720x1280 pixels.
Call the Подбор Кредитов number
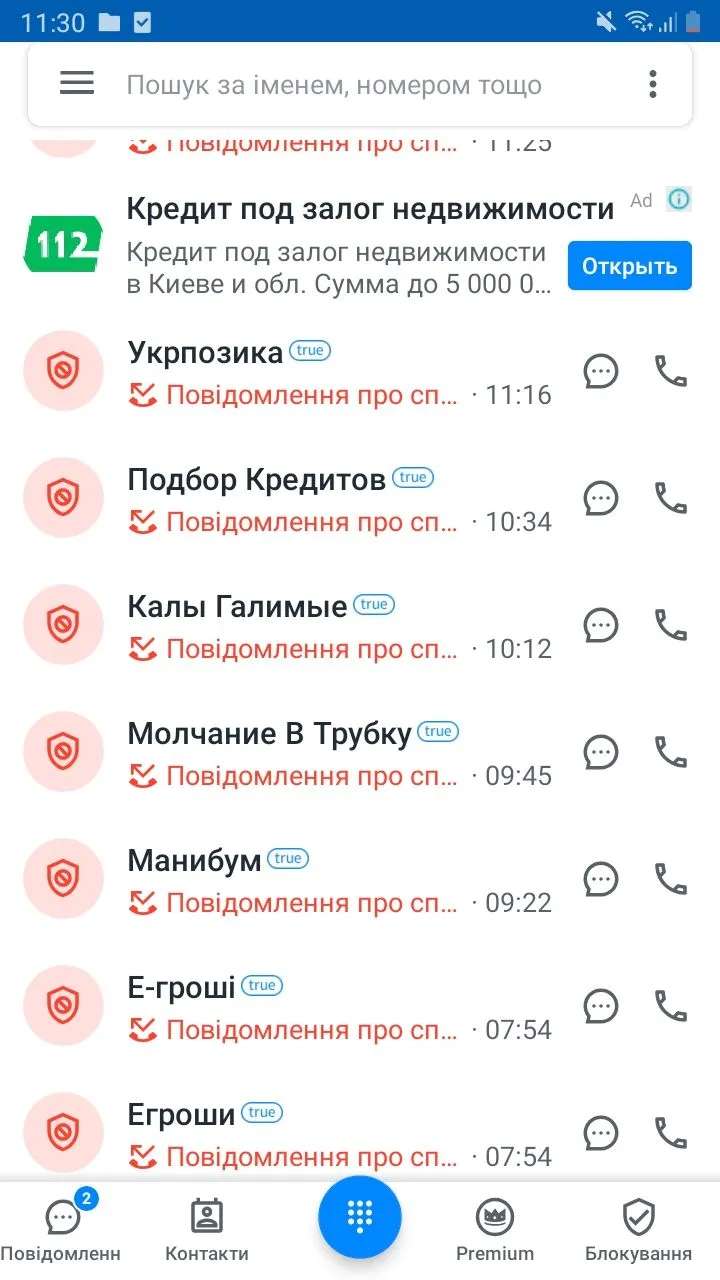coord(671,498)
